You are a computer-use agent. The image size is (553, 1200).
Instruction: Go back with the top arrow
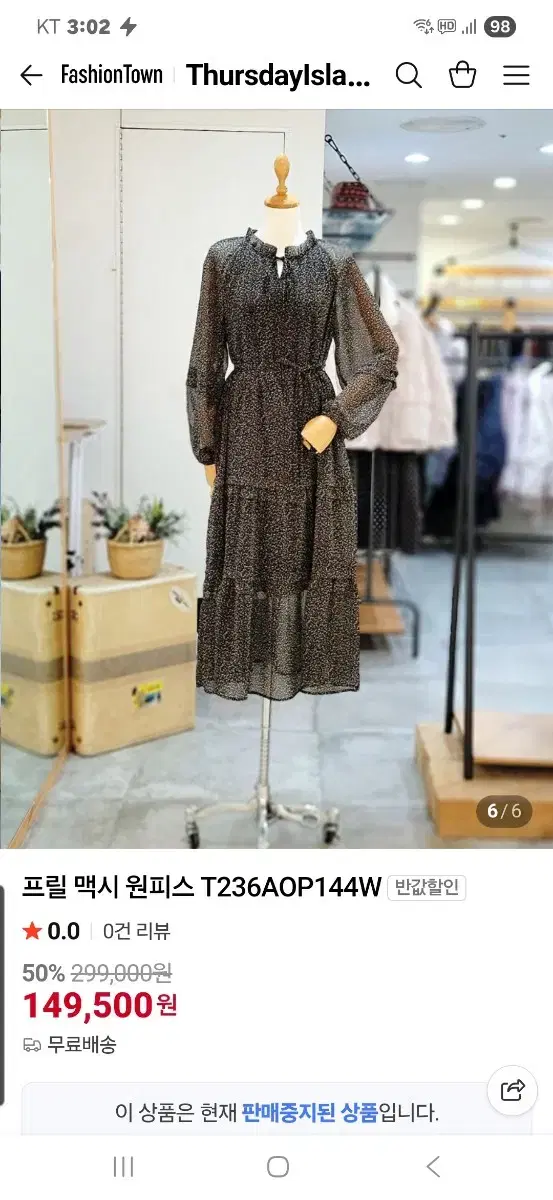[31, 75]
